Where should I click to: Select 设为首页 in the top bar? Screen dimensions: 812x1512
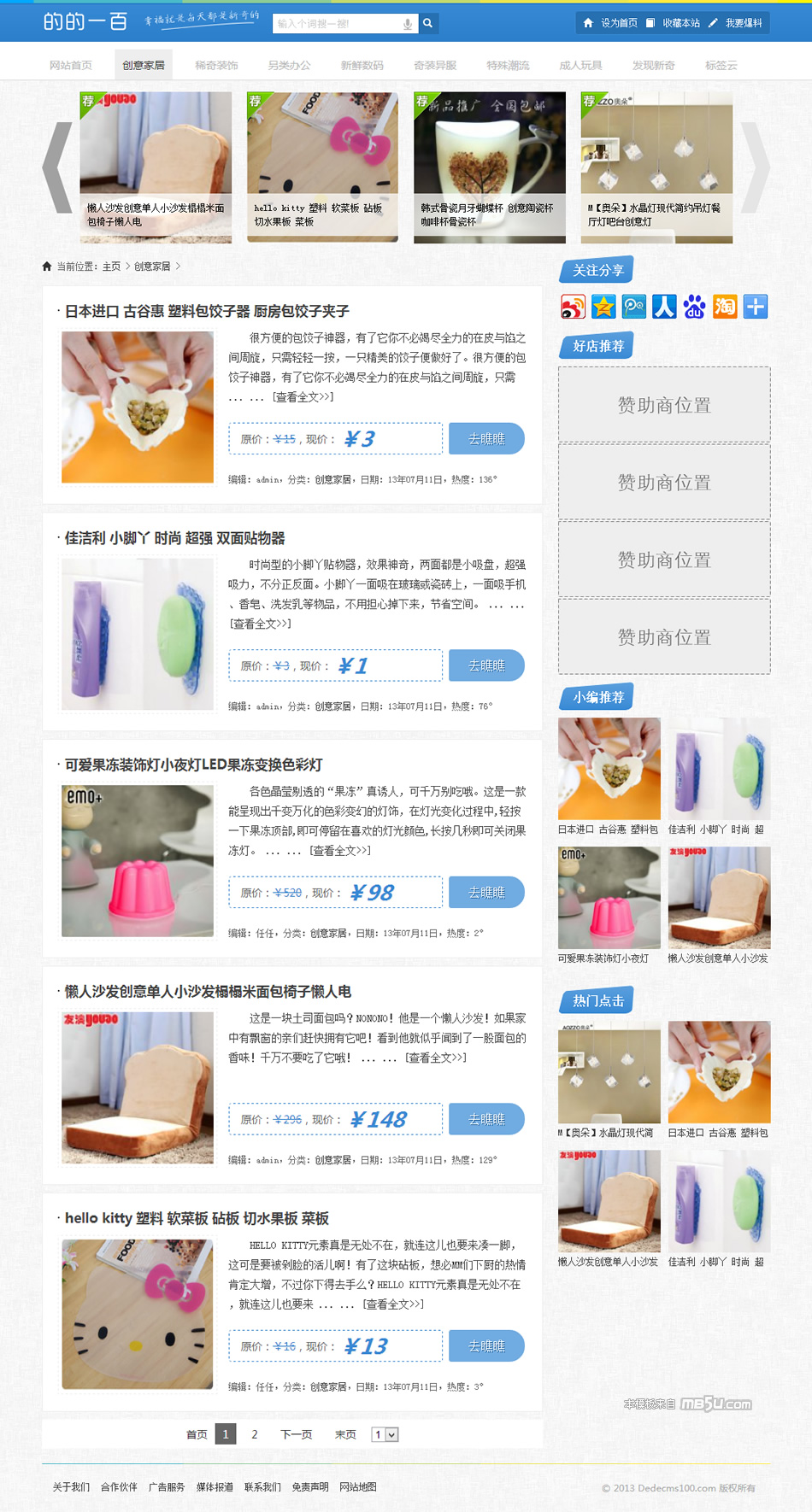(x=610, y=23)
